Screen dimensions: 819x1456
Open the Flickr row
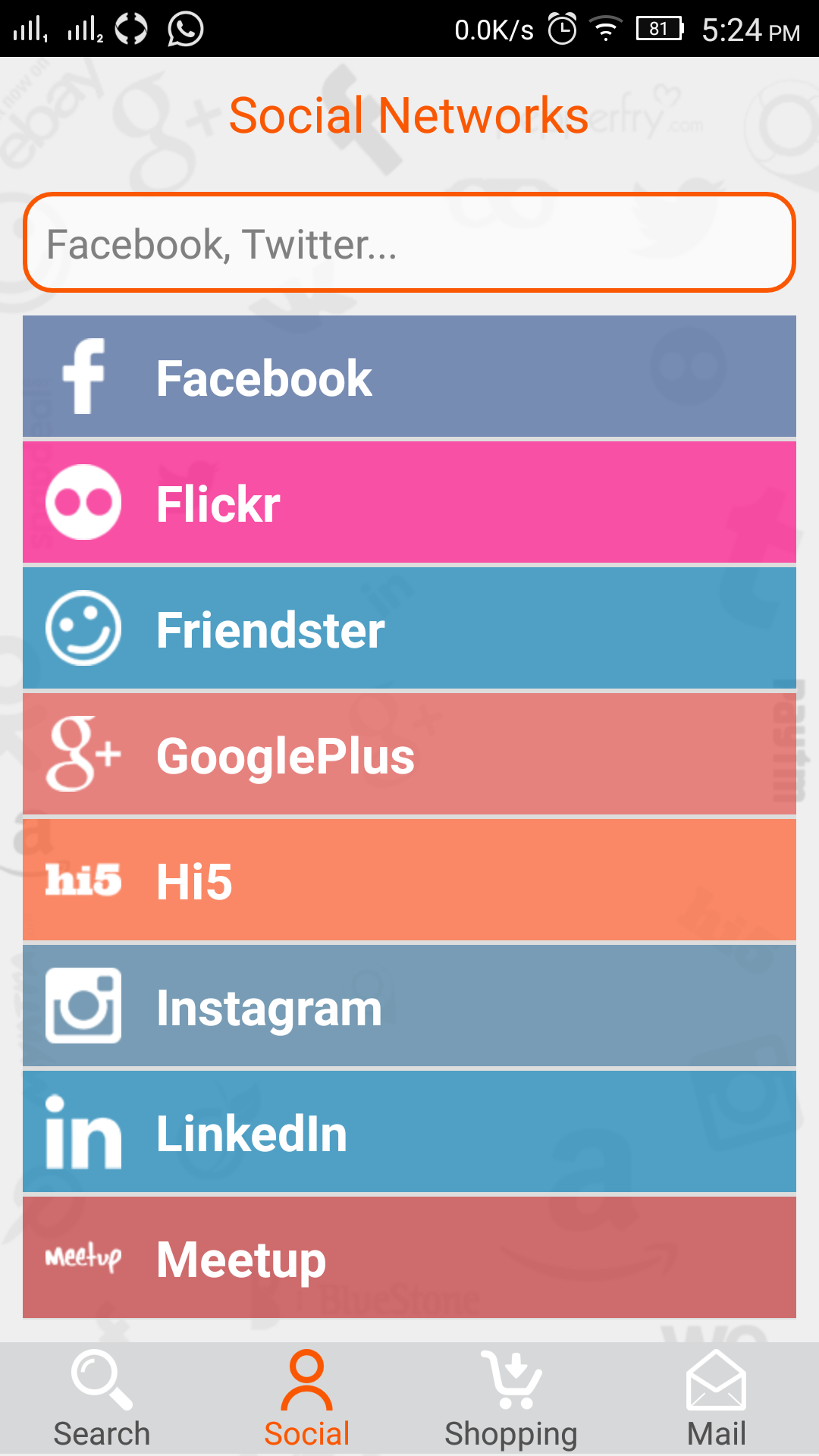pyautogui.click(x=409, y=502)
